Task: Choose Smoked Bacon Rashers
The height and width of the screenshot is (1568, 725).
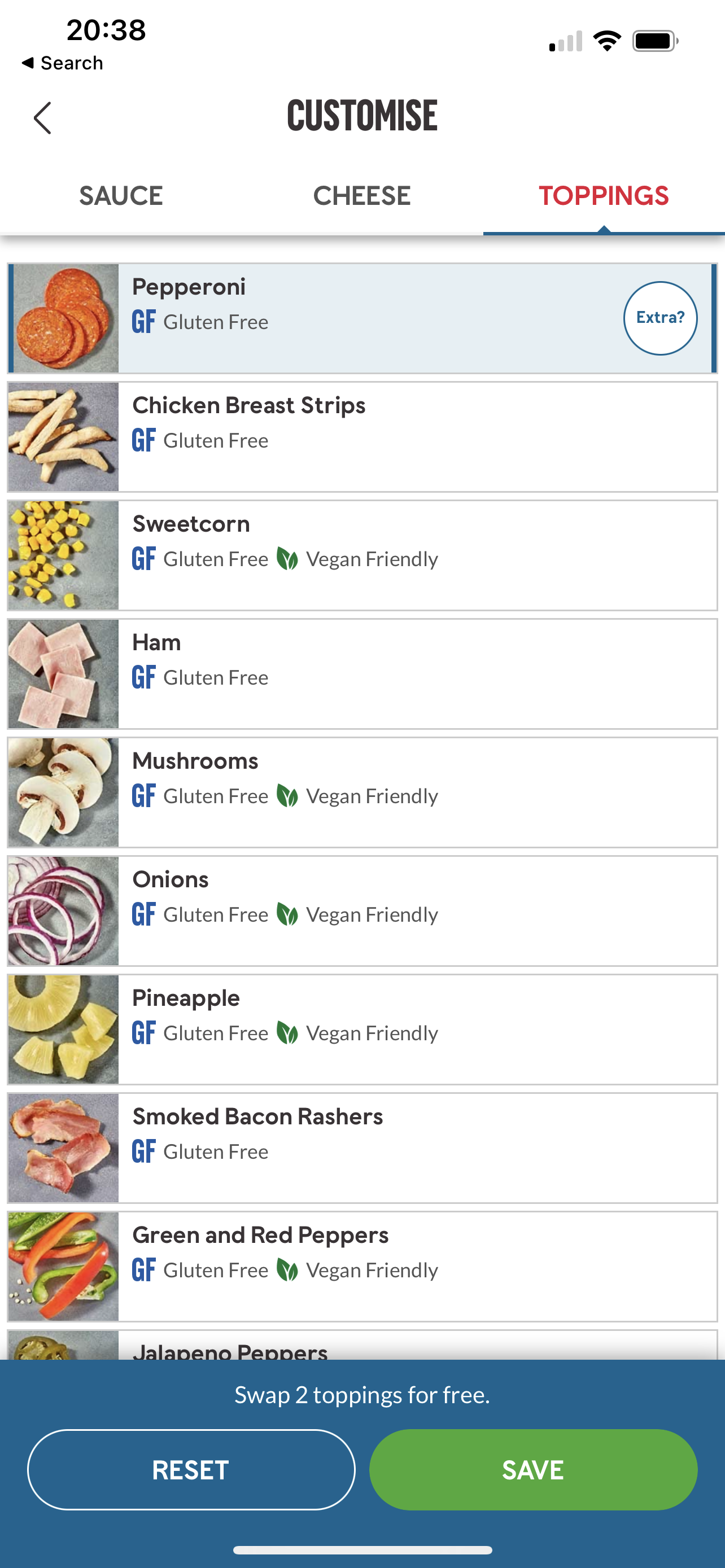Action: click(362, 1148)
